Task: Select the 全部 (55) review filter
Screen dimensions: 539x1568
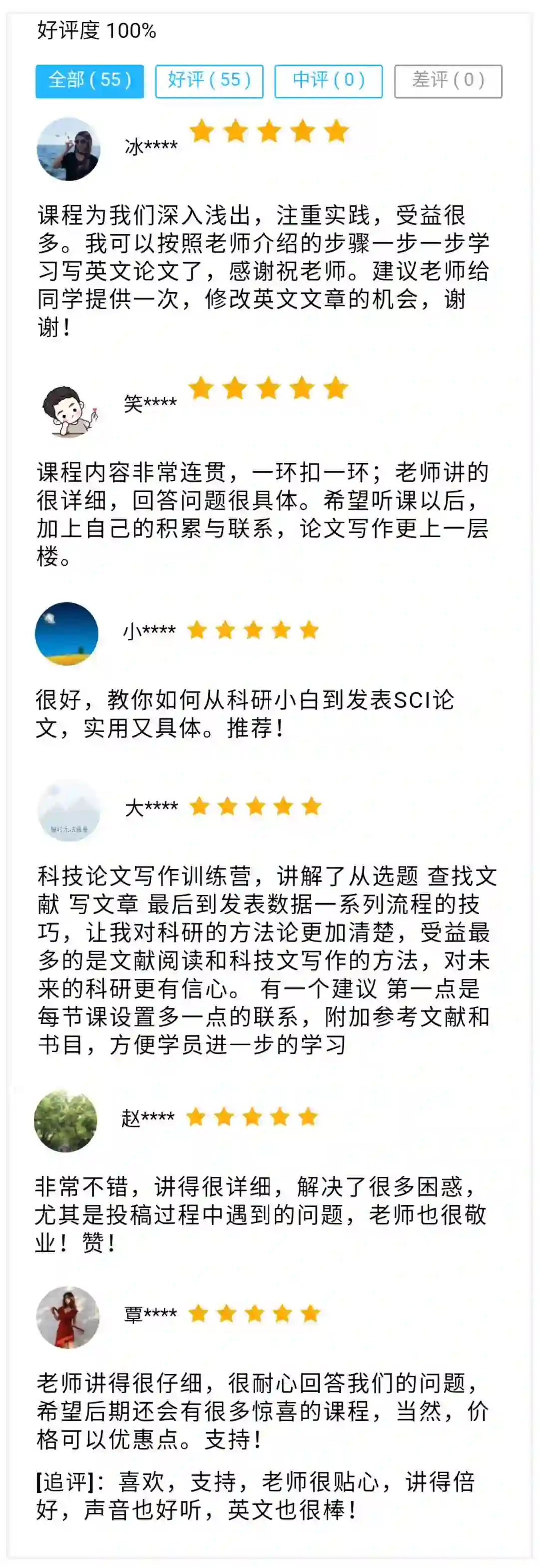Action: coord(89,81)
